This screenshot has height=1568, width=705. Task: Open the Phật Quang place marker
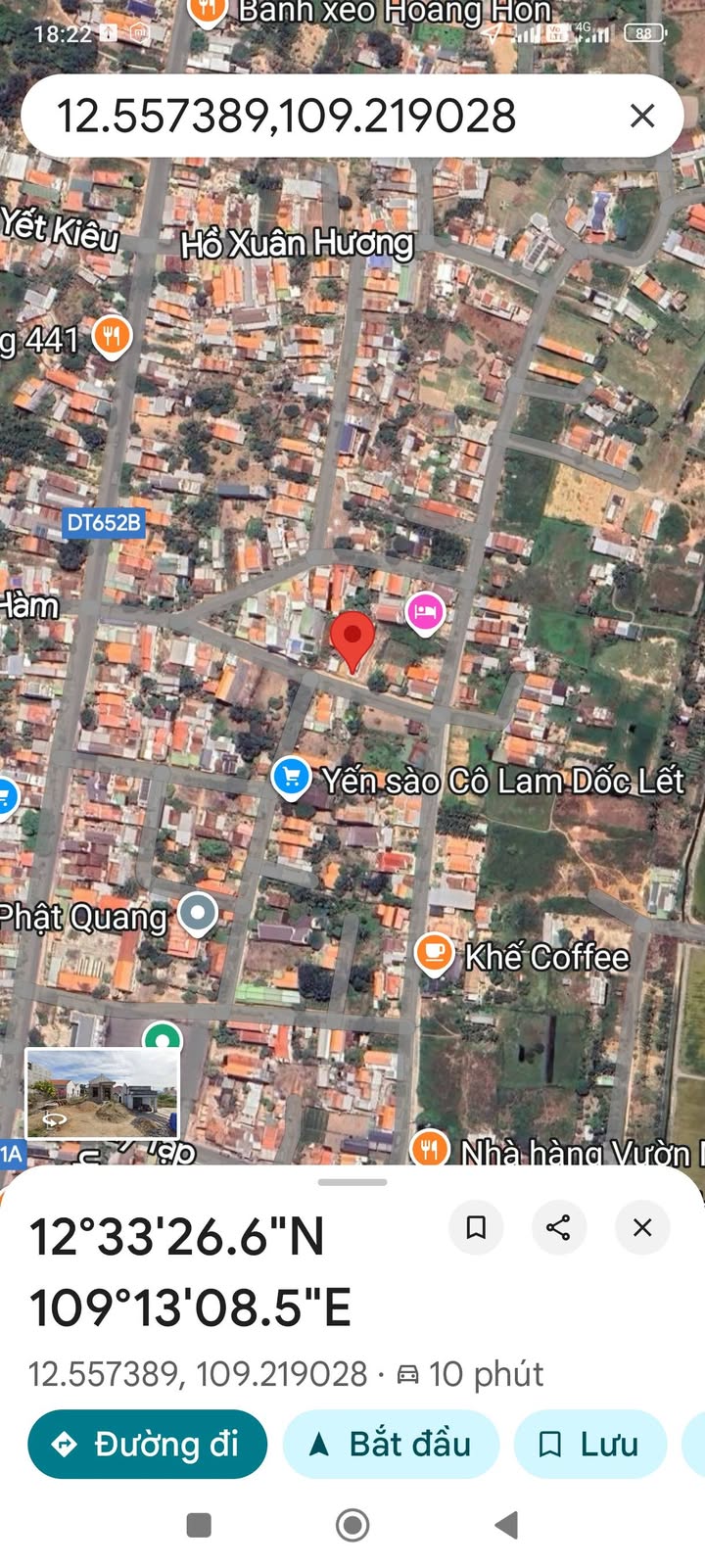click(198, 913)
